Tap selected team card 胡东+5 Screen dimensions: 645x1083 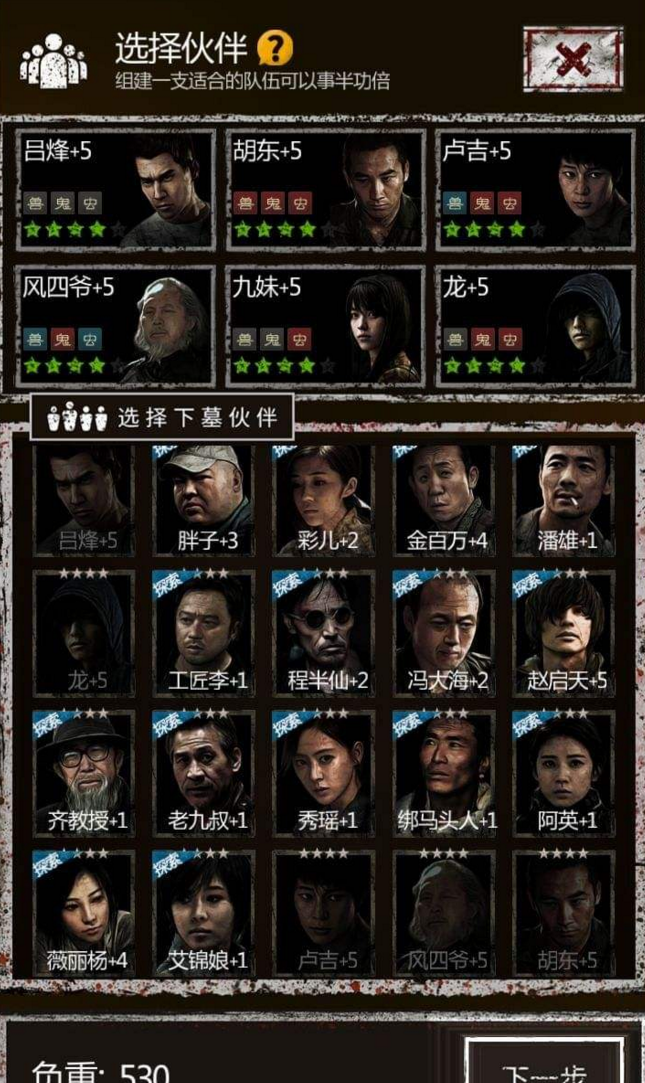pyautogui.click(x=325, y=190)
